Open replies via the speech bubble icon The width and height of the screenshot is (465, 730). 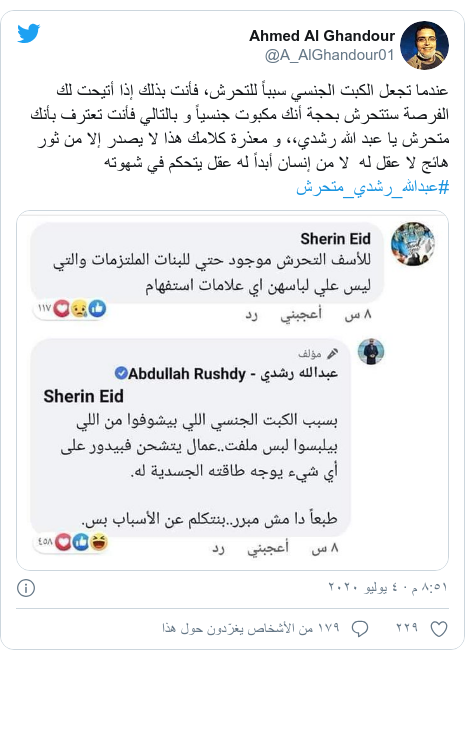[x=360, y=629]
